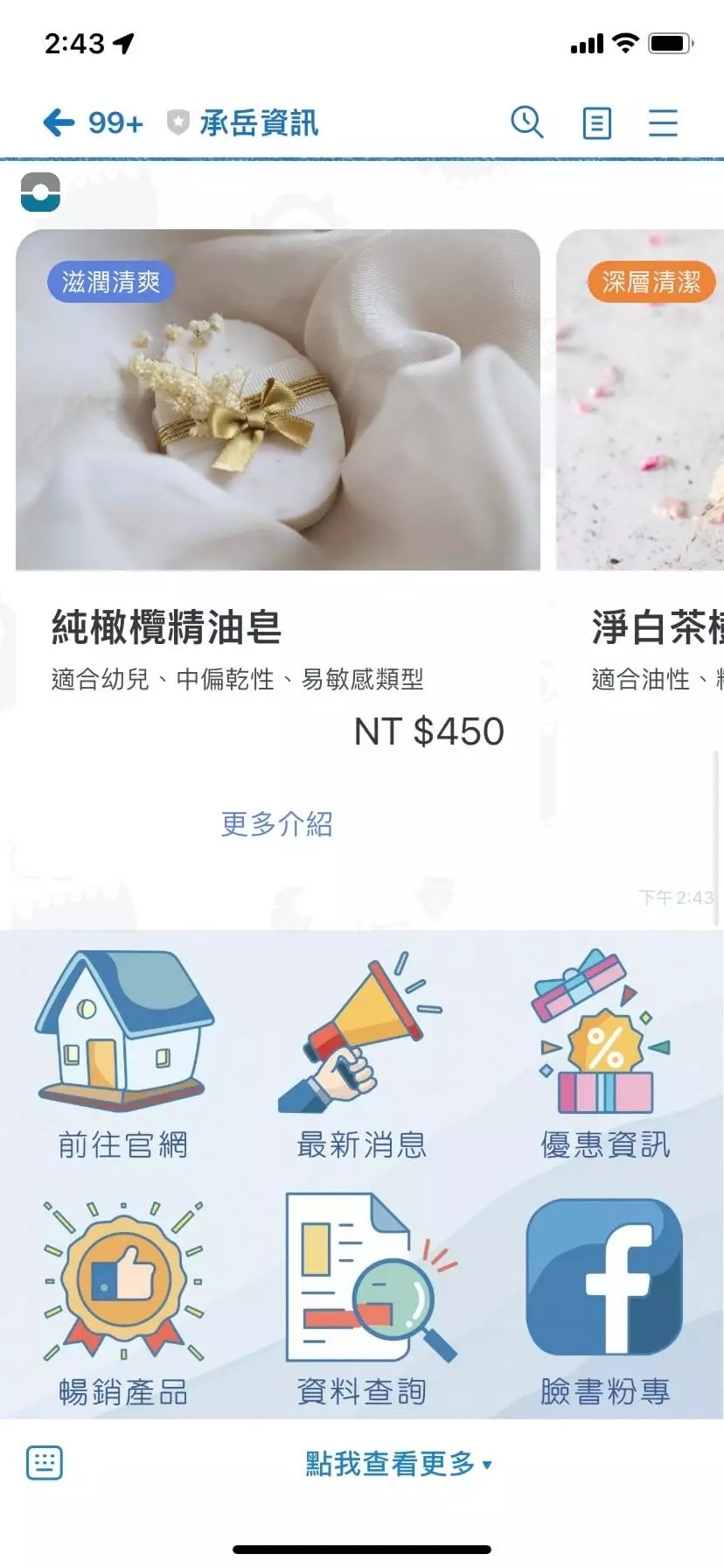Open the notes icon in header
Screen dimensions: 724x1568
[596, 123]
